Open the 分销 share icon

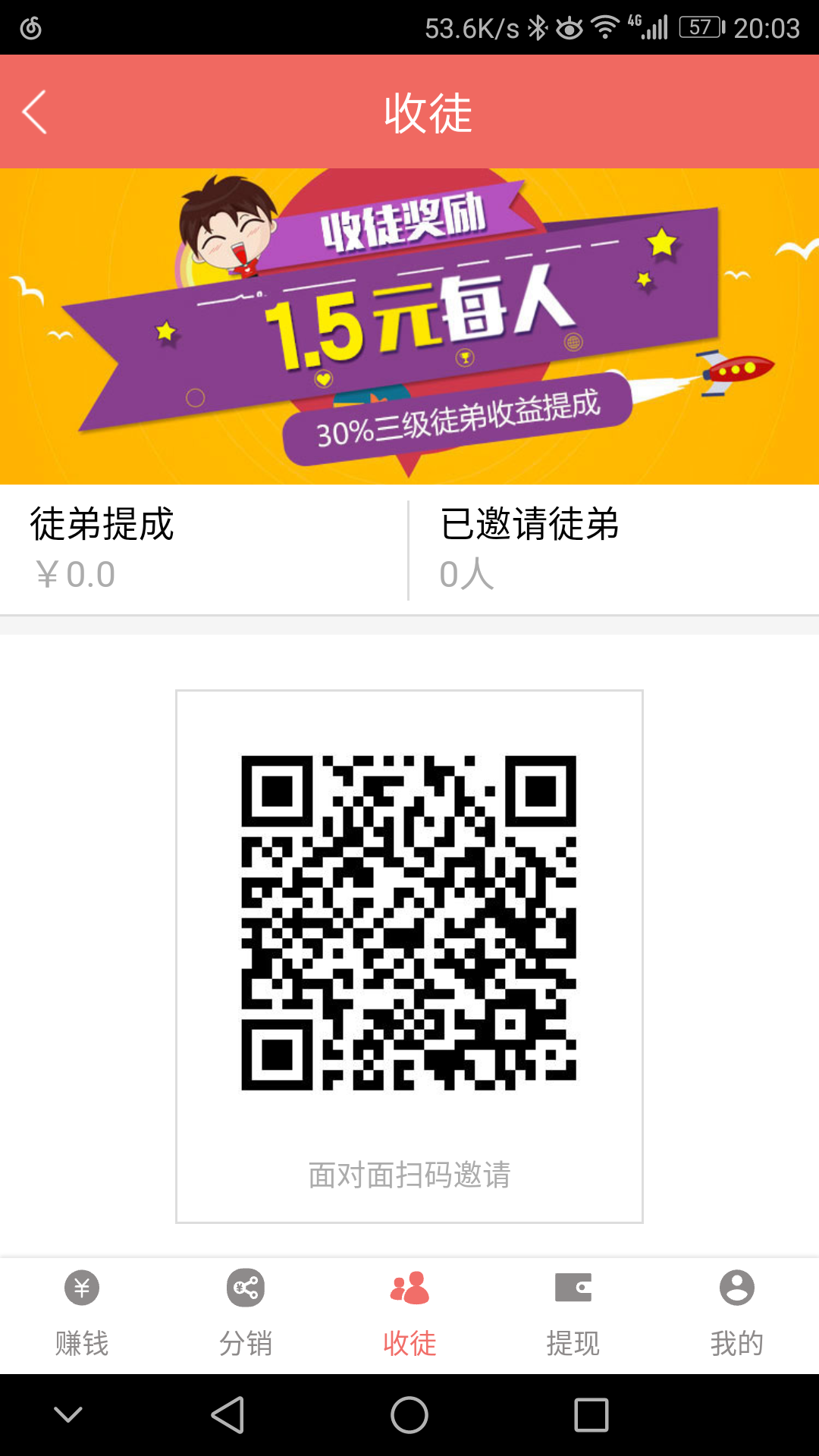[245, 1288]
